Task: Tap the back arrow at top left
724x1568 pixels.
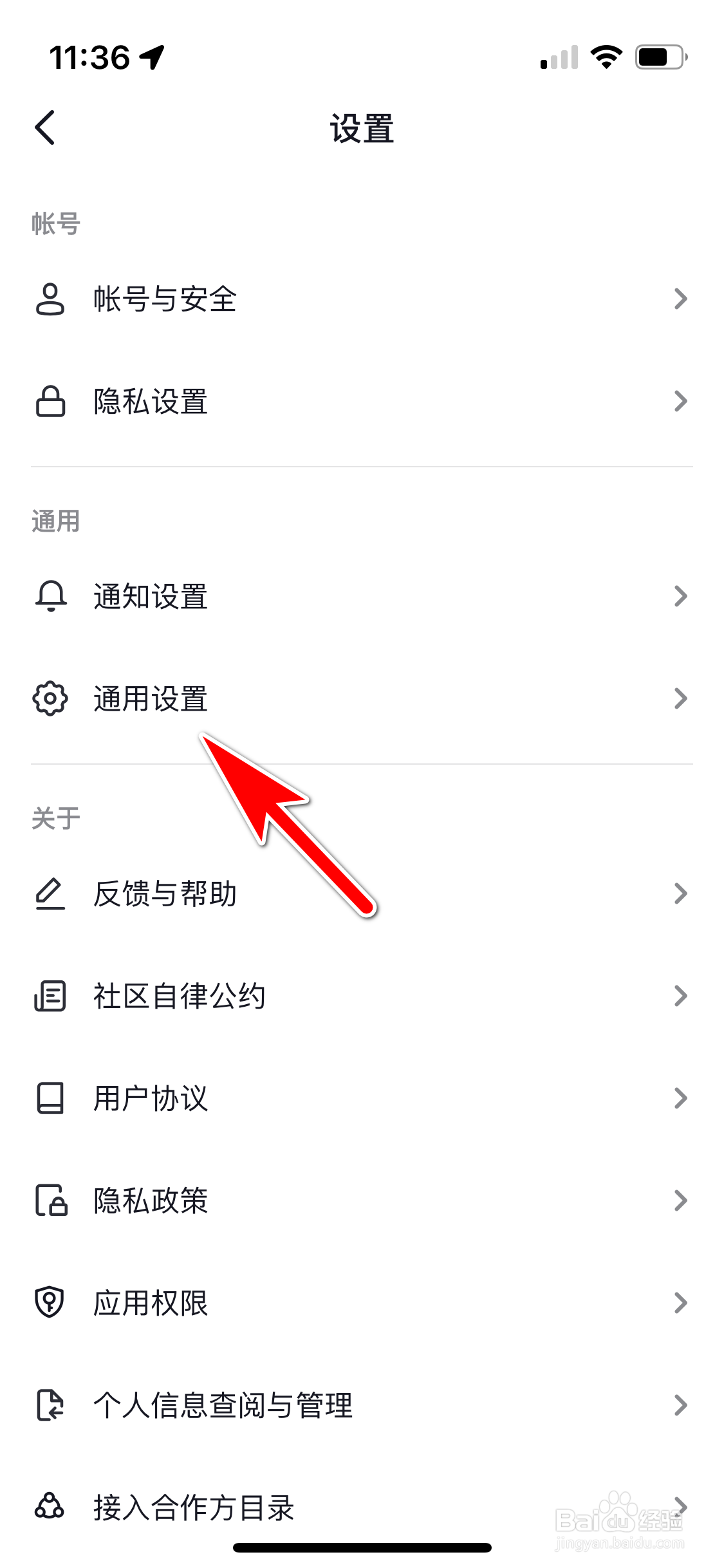Action: click(x=45, y=127)
